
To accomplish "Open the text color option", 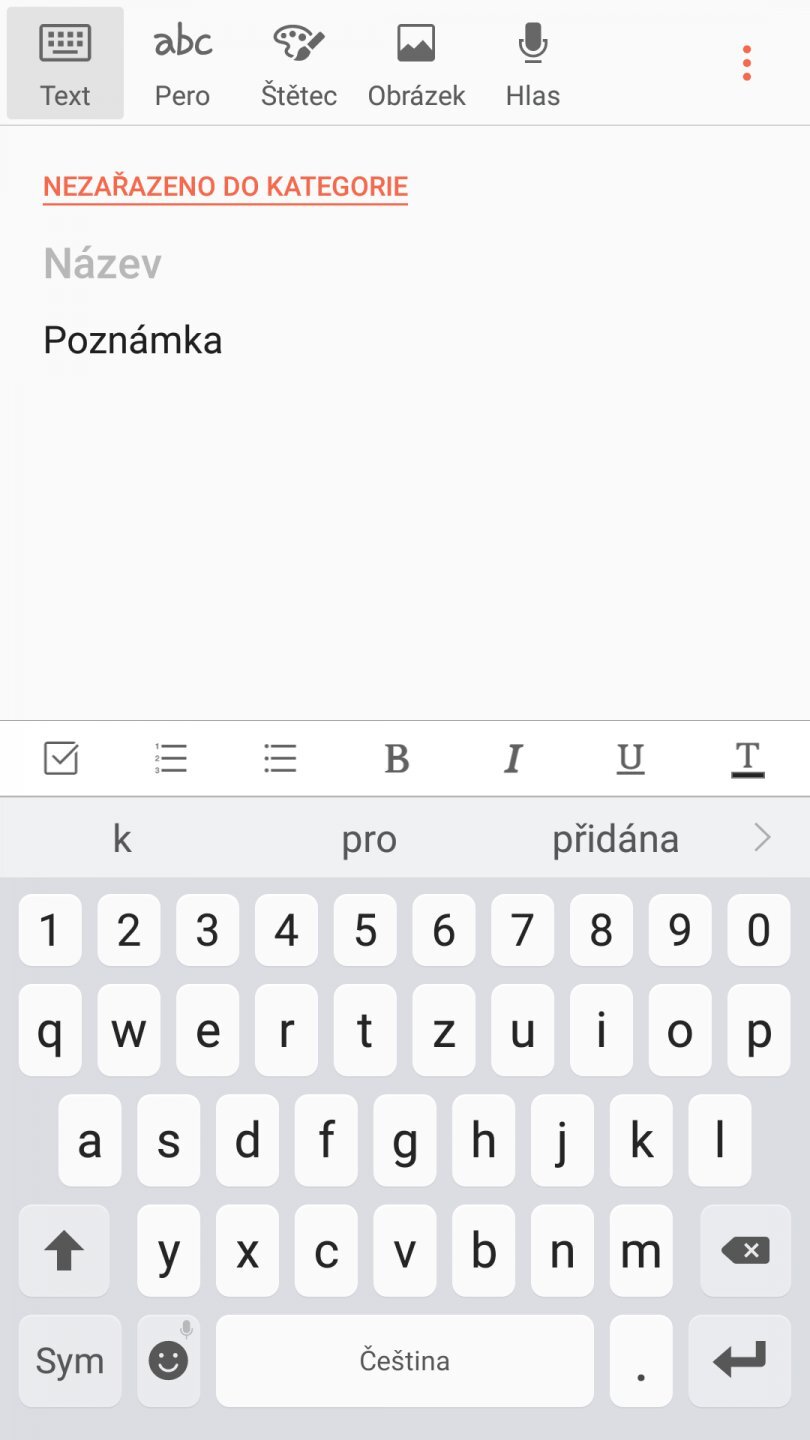I will coord(747,759).
